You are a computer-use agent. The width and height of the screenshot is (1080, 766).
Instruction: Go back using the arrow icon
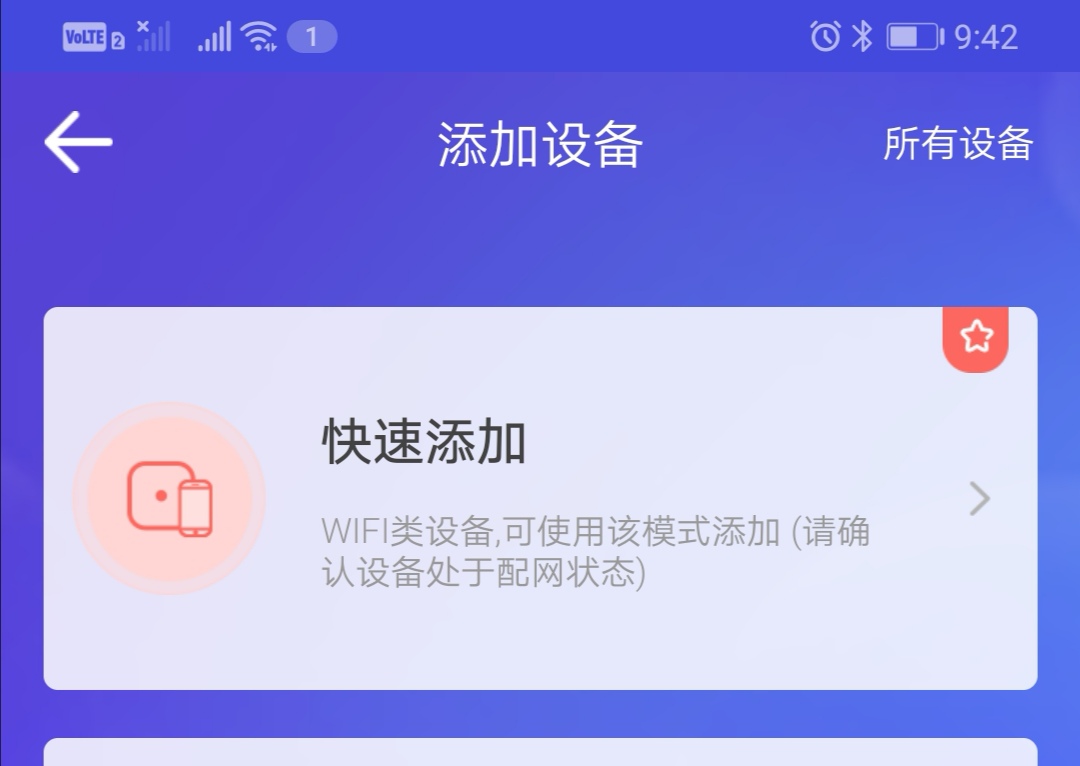click(x=78, y=142)
